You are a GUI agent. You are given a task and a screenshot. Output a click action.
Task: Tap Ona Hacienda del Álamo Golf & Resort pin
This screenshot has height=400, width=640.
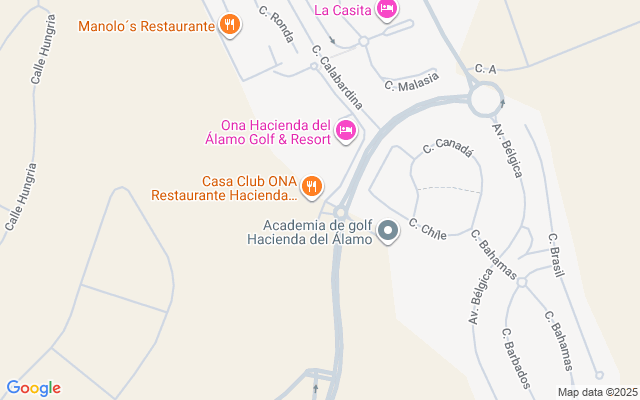[346, 131]
